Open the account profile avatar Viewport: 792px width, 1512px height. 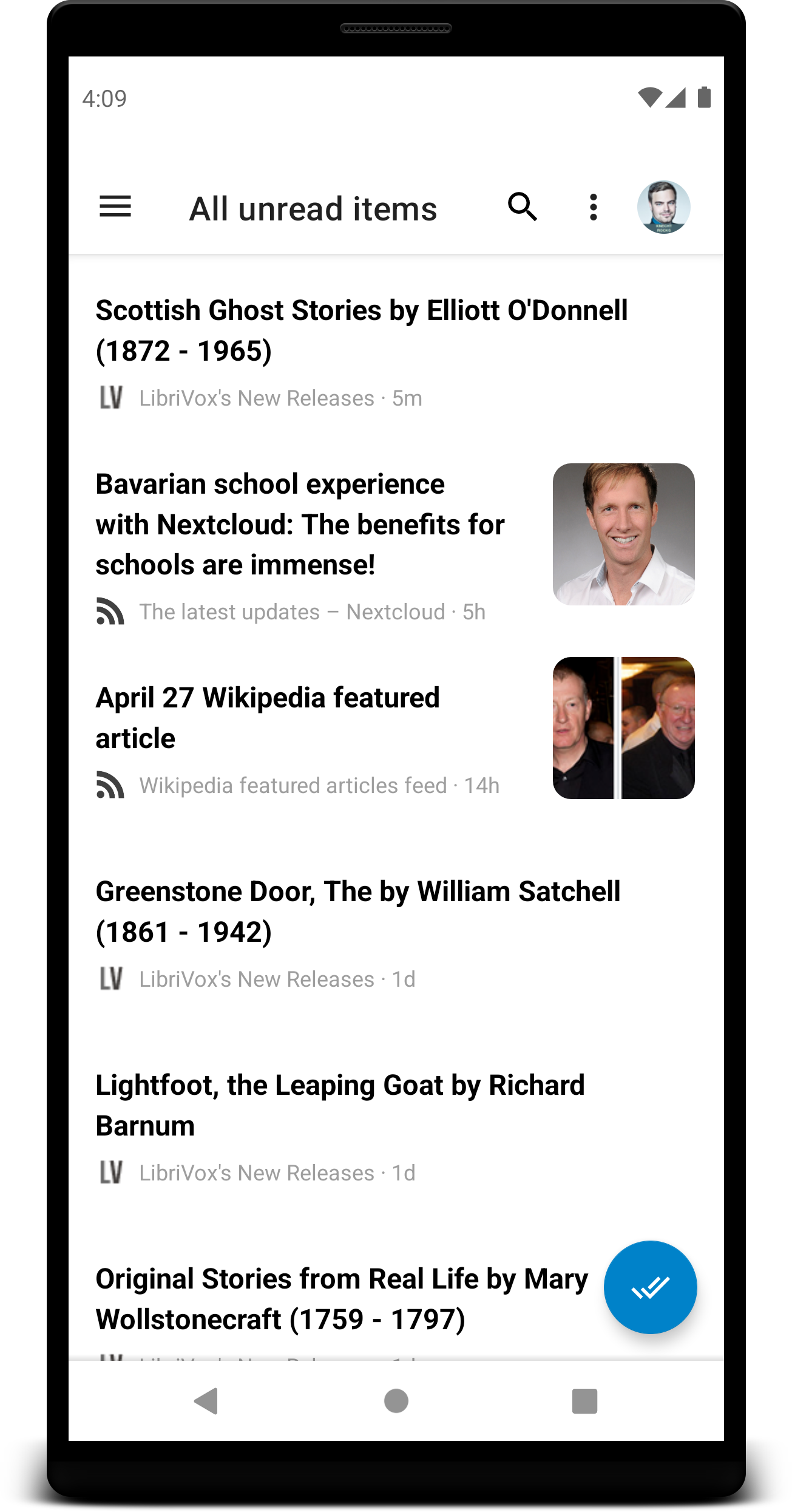[663, 207]
